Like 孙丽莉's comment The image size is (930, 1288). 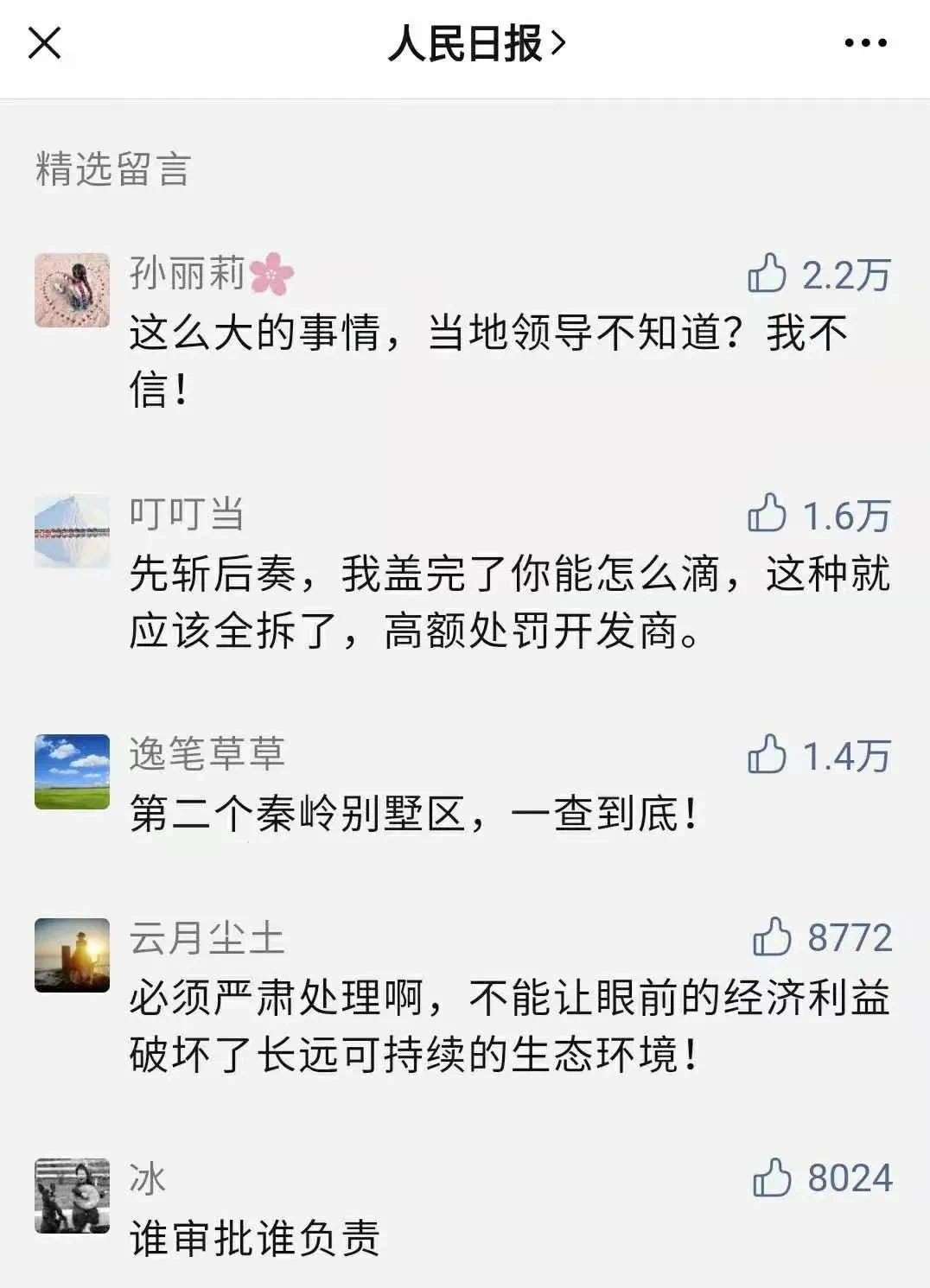768,274
